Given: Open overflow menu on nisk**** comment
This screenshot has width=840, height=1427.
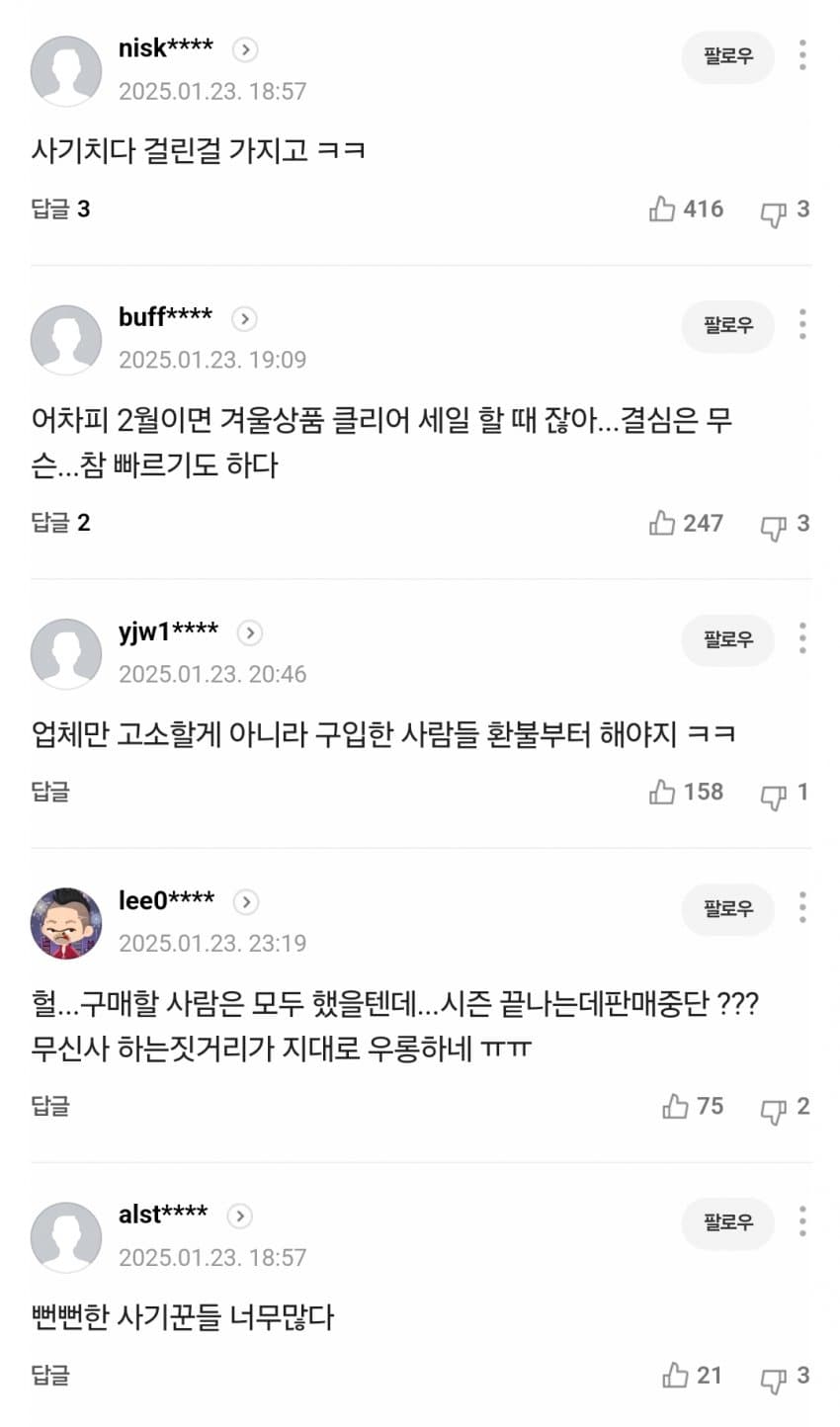Looking at the screenshot, I should pyautogui.click(x=802, y=55).
